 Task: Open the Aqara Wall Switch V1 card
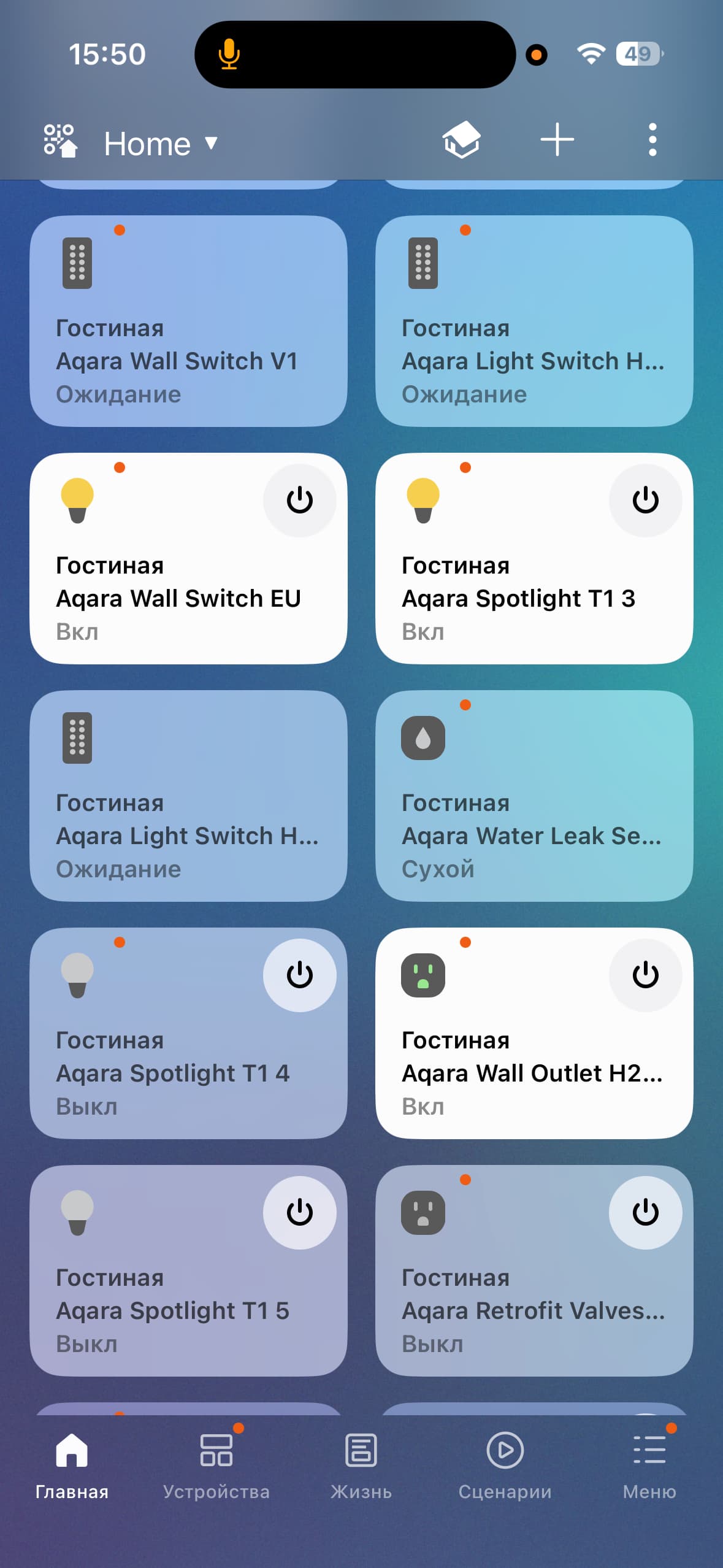click(188, 321)
